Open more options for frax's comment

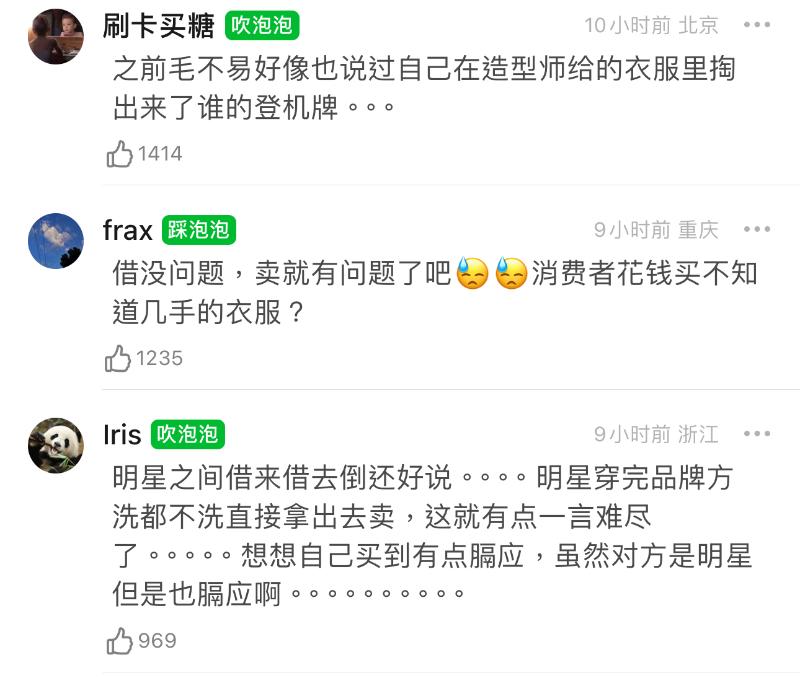pyautogui.click(x=757, y=230)
